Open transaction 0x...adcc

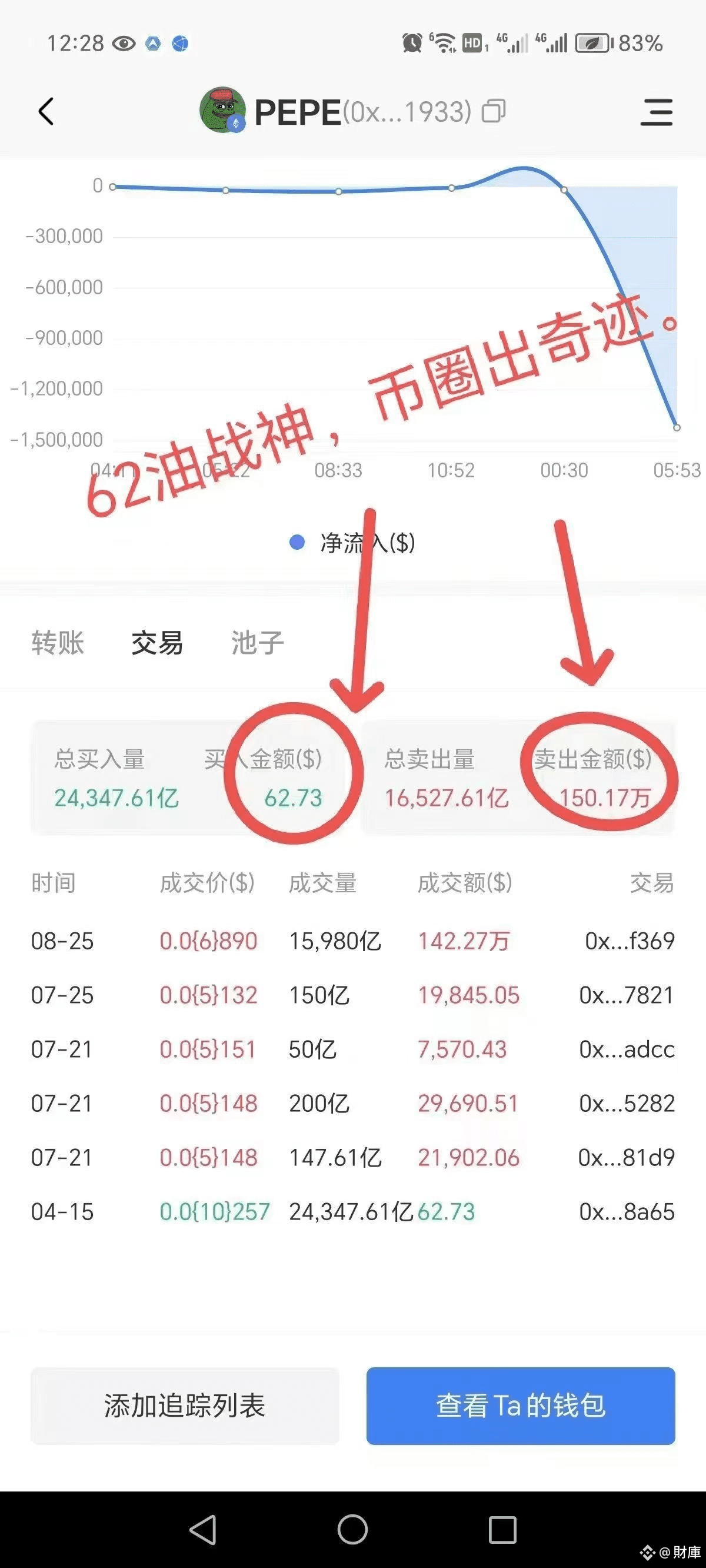pos(627,1049)
